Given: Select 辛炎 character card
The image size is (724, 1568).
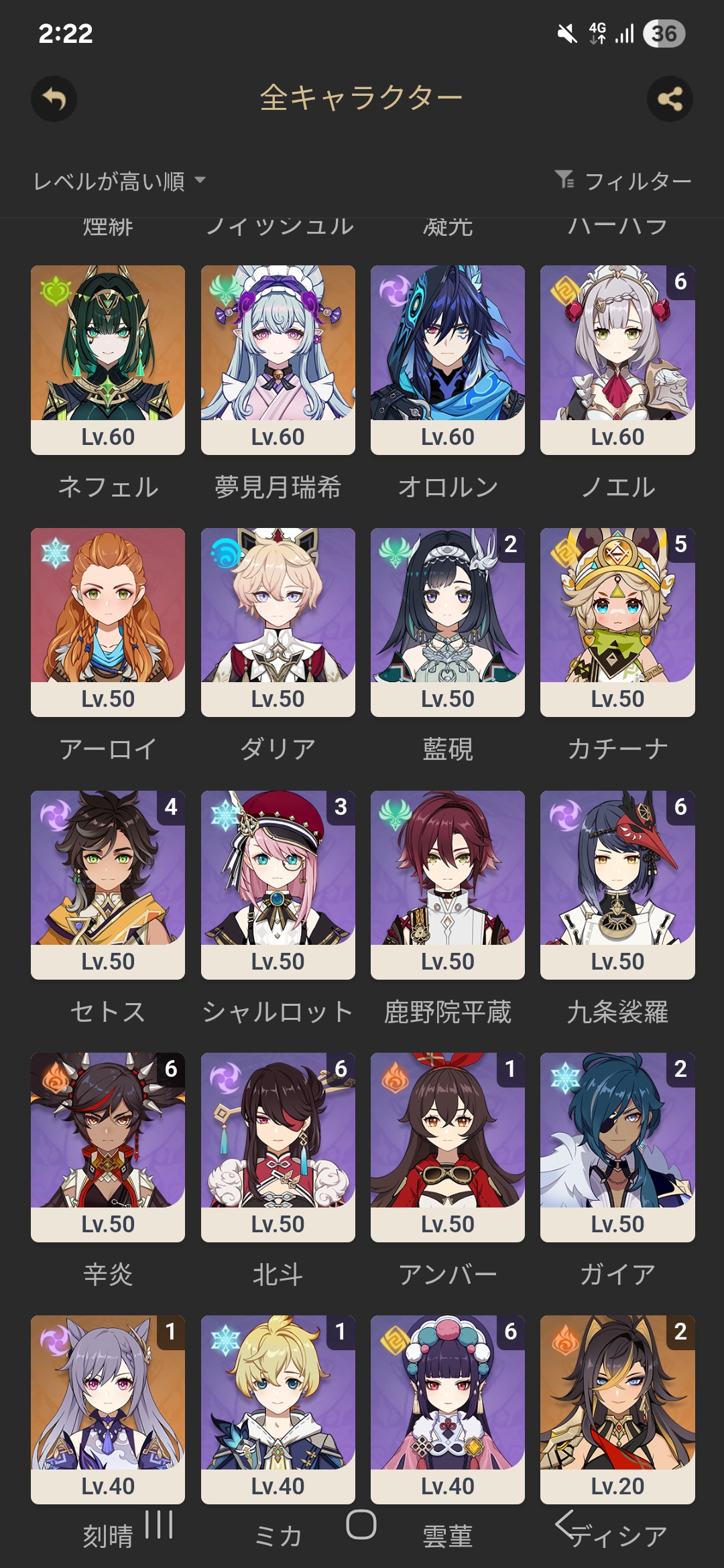Looking at the screenshot, I should 108,1147.
